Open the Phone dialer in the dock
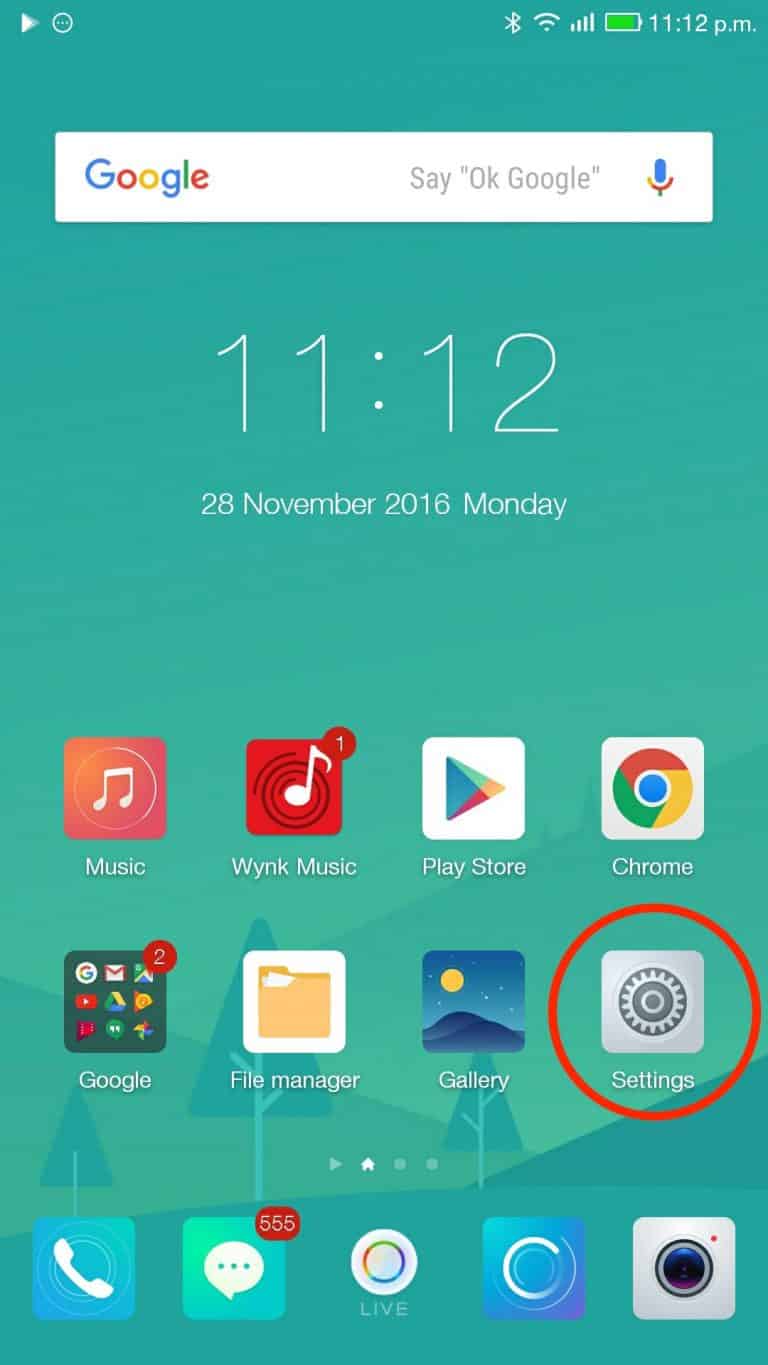The height and width of the screenshot is (1365, 768). click(83, 1268)
